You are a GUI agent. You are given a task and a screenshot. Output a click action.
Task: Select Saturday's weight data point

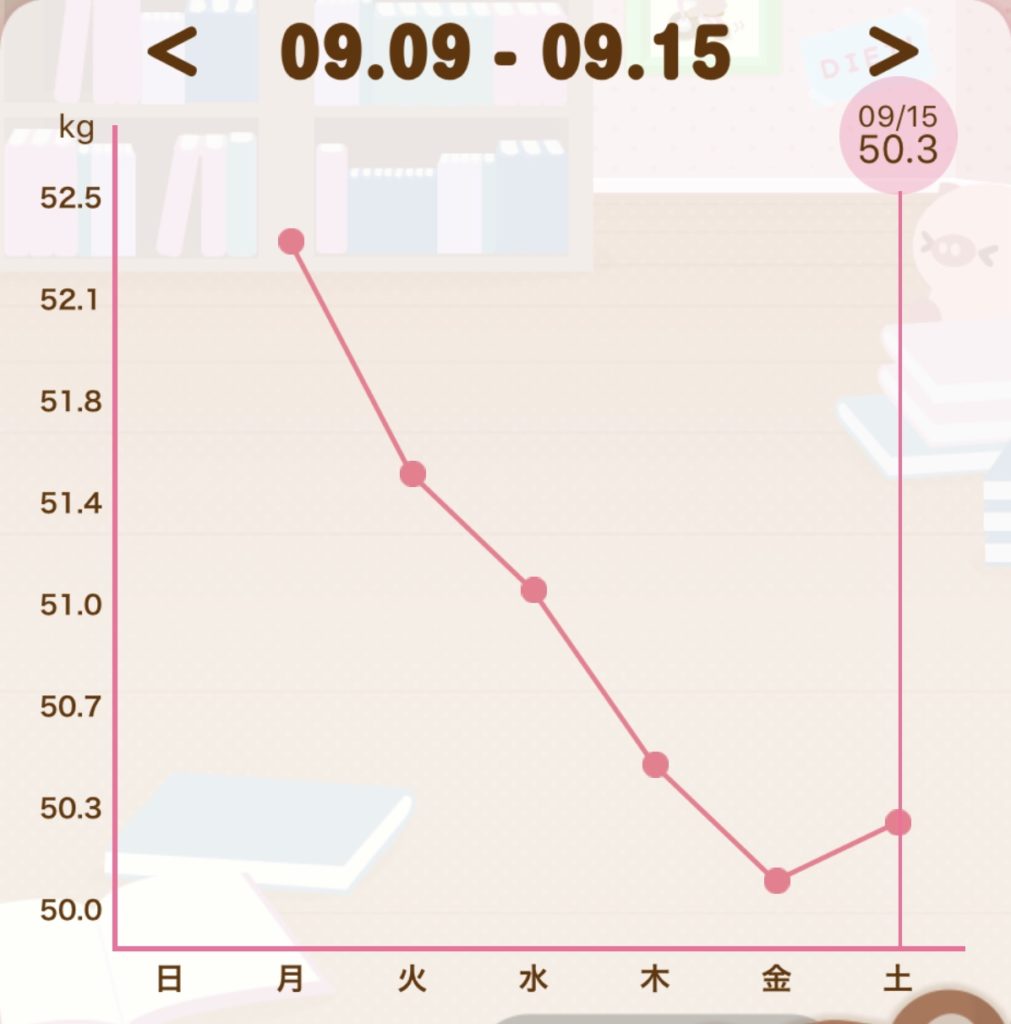pos(898,822)
